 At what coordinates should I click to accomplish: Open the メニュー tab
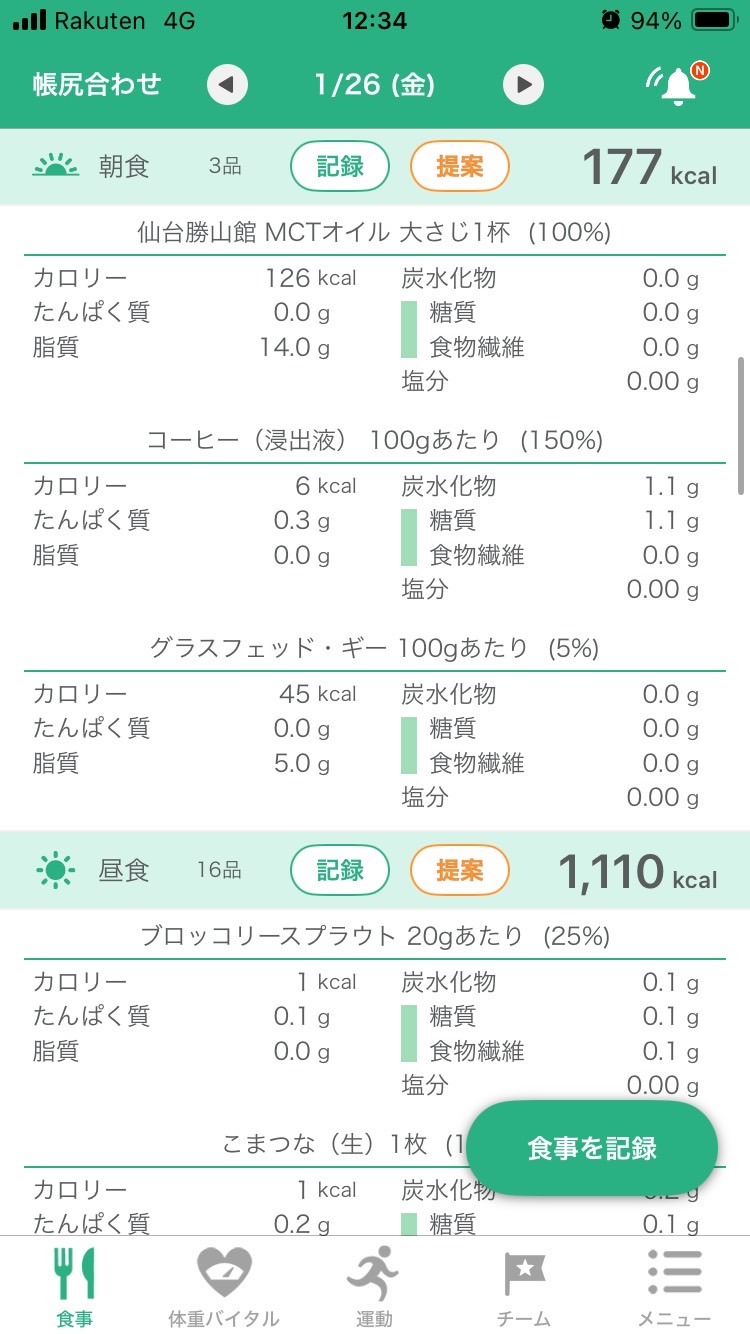(675, 1286)
